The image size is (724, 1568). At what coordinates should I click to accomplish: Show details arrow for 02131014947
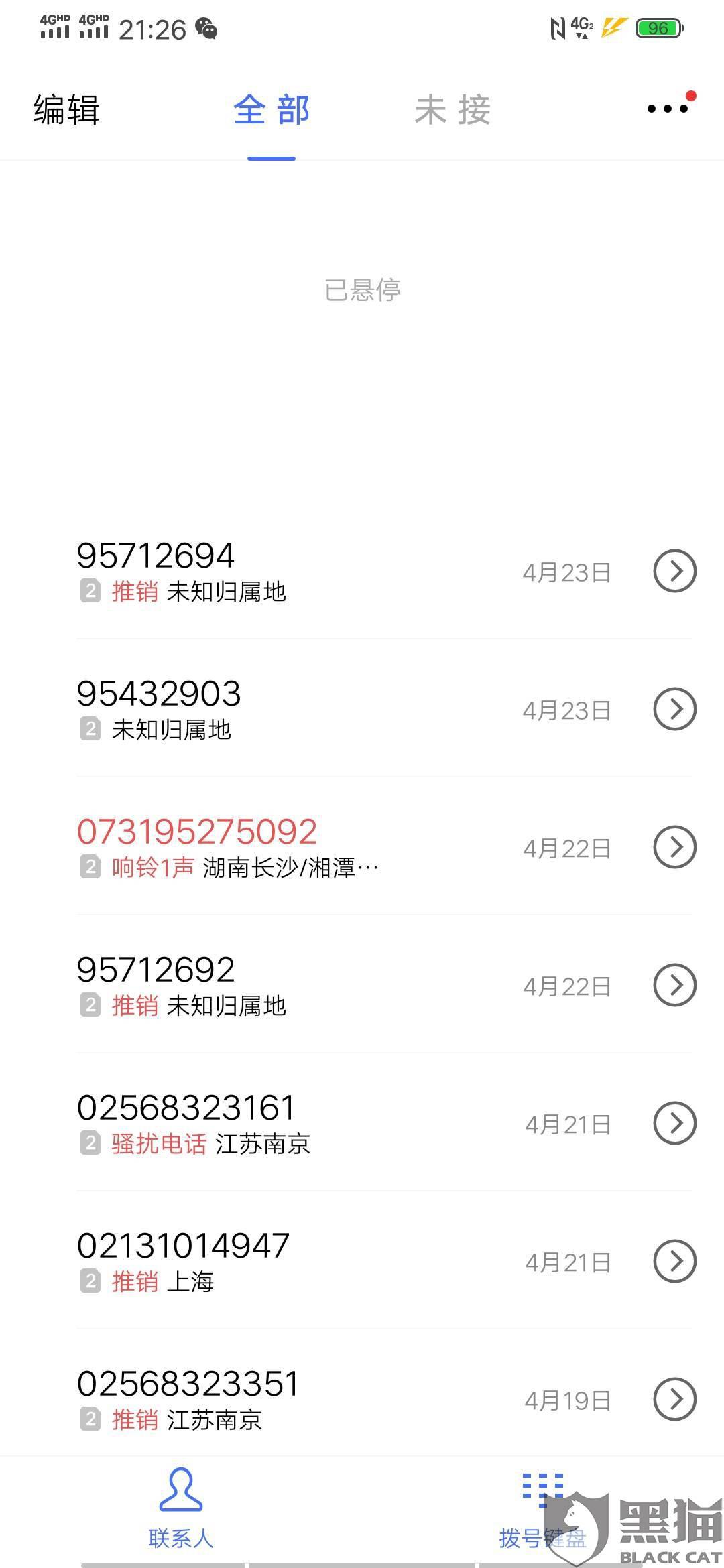tap(674, 1261)
